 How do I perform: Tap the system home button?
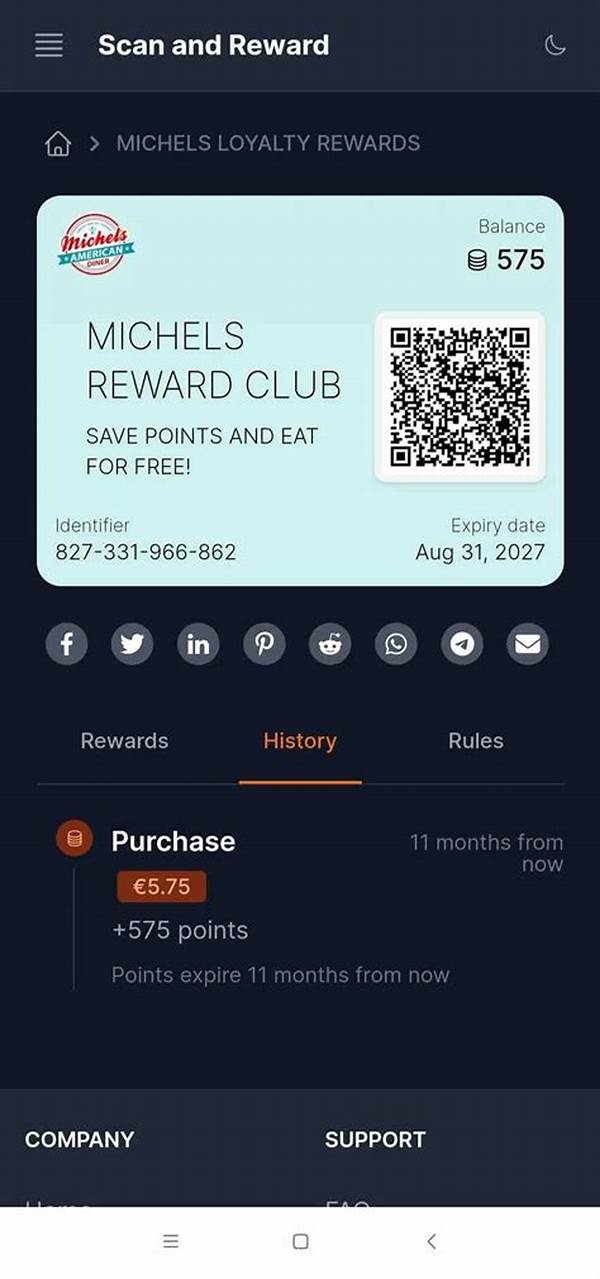coord(300,1241)
